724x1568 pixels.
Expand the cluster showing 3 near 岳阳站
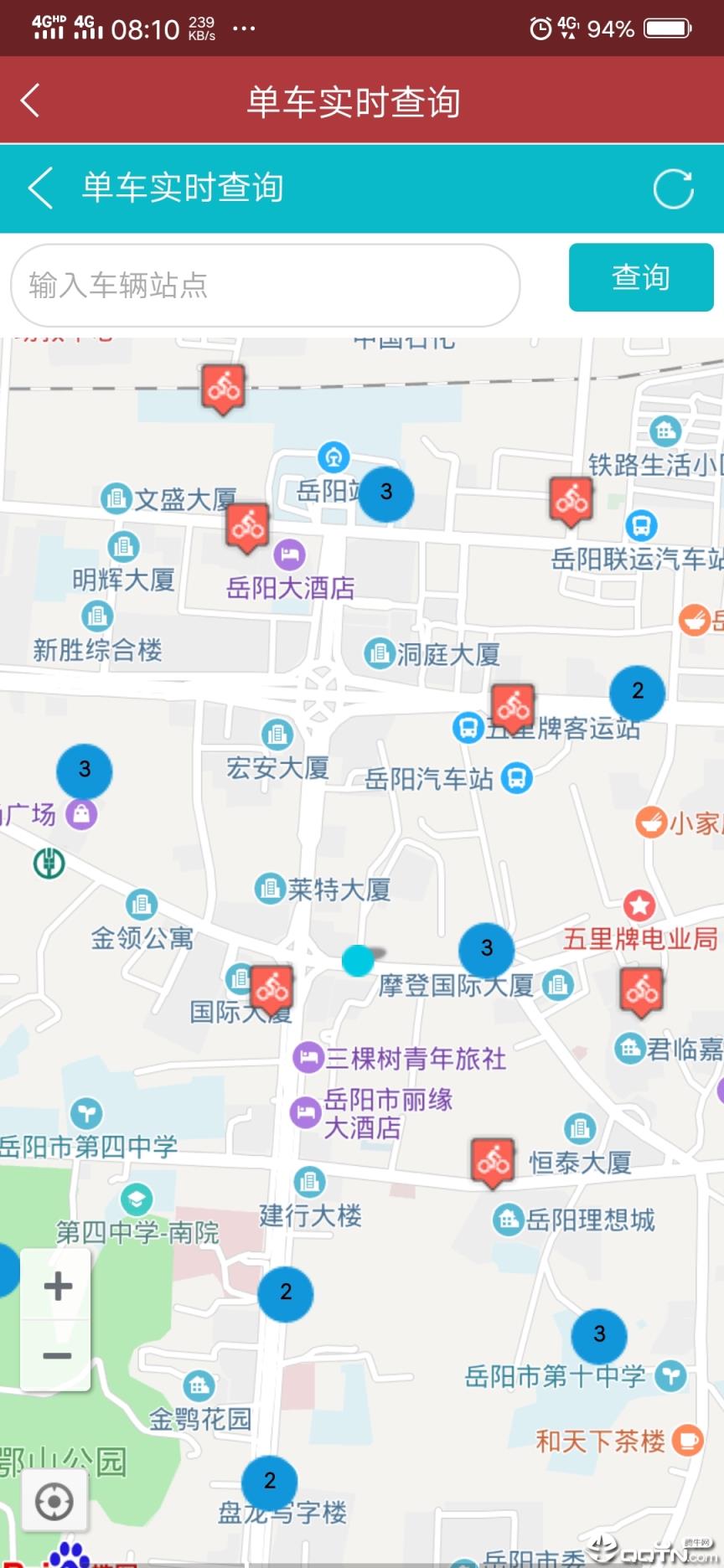385,493
